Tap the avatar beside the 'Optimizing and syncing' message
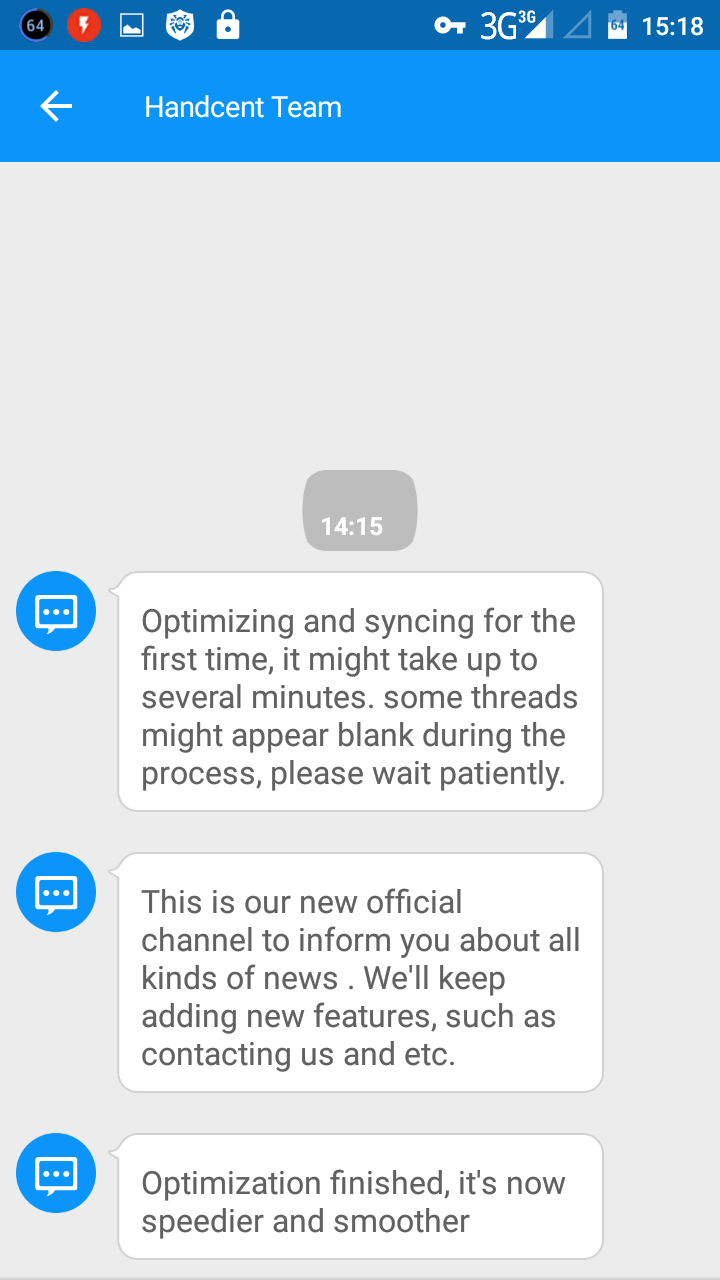Image resolution: width=720 pixels, height=1280 pixels. click(56, 611)
